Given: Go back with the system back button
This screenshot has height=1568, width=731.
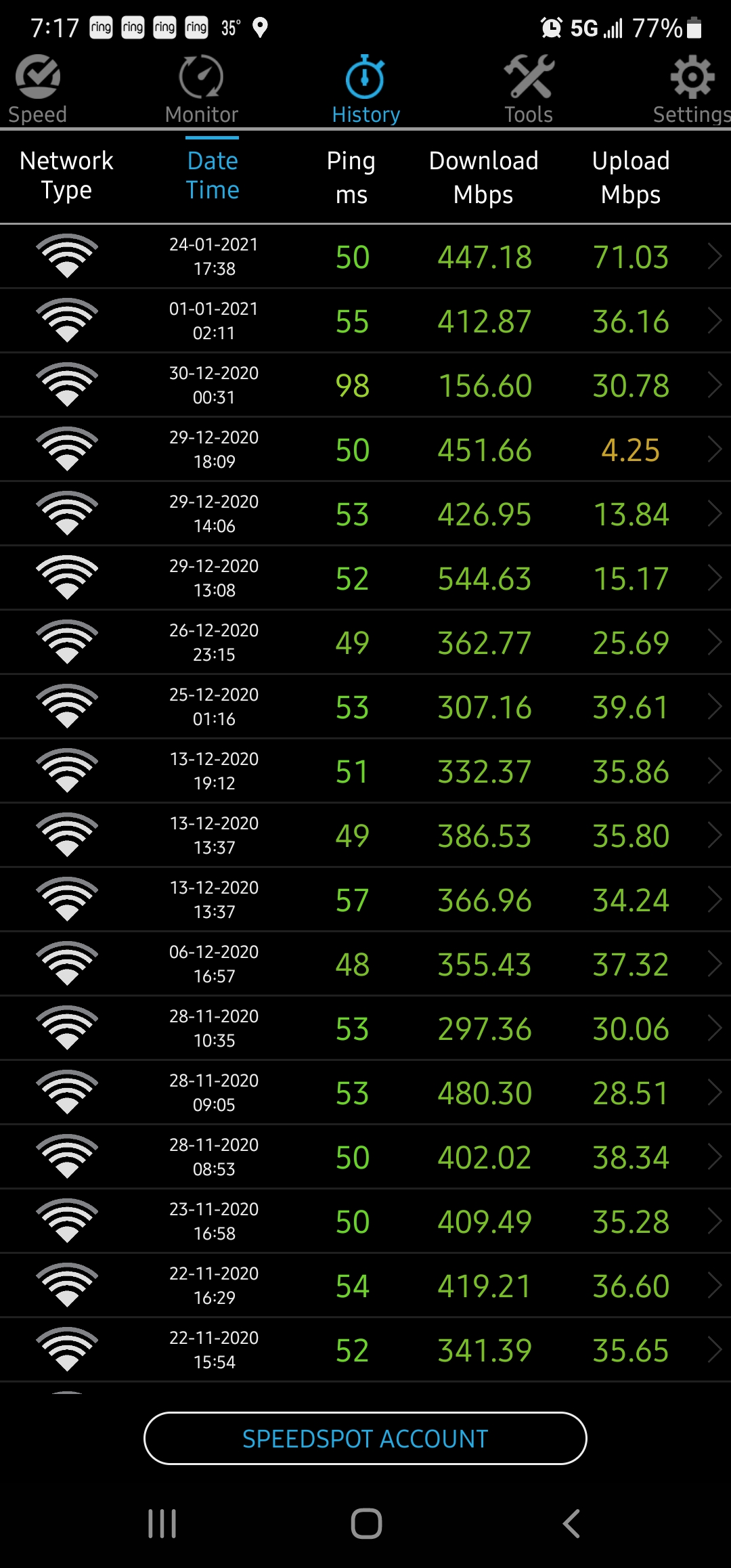Looking at the screenshot, I should [571, 1524].
